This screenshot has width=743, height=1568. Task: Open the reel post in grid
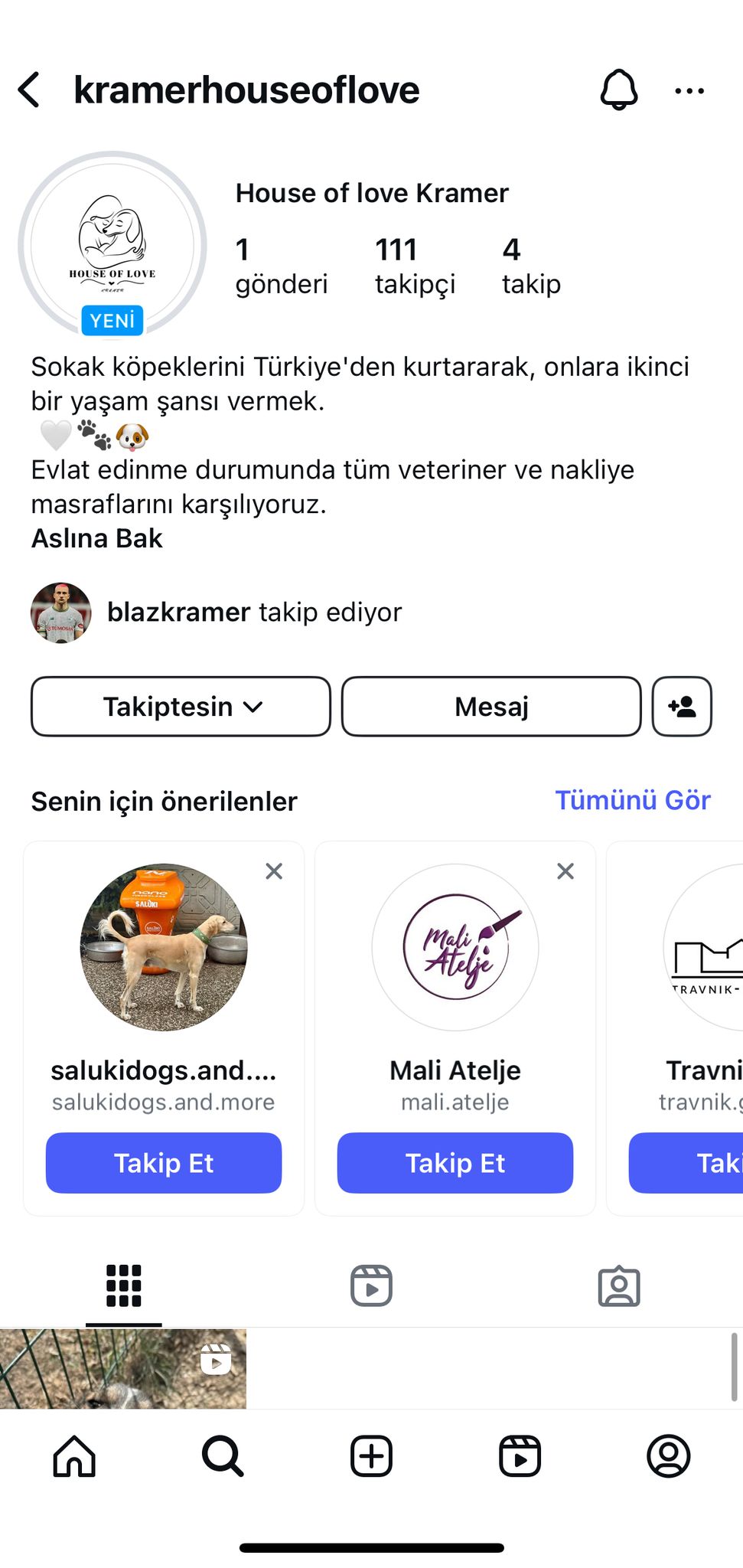pos(123,1369)
